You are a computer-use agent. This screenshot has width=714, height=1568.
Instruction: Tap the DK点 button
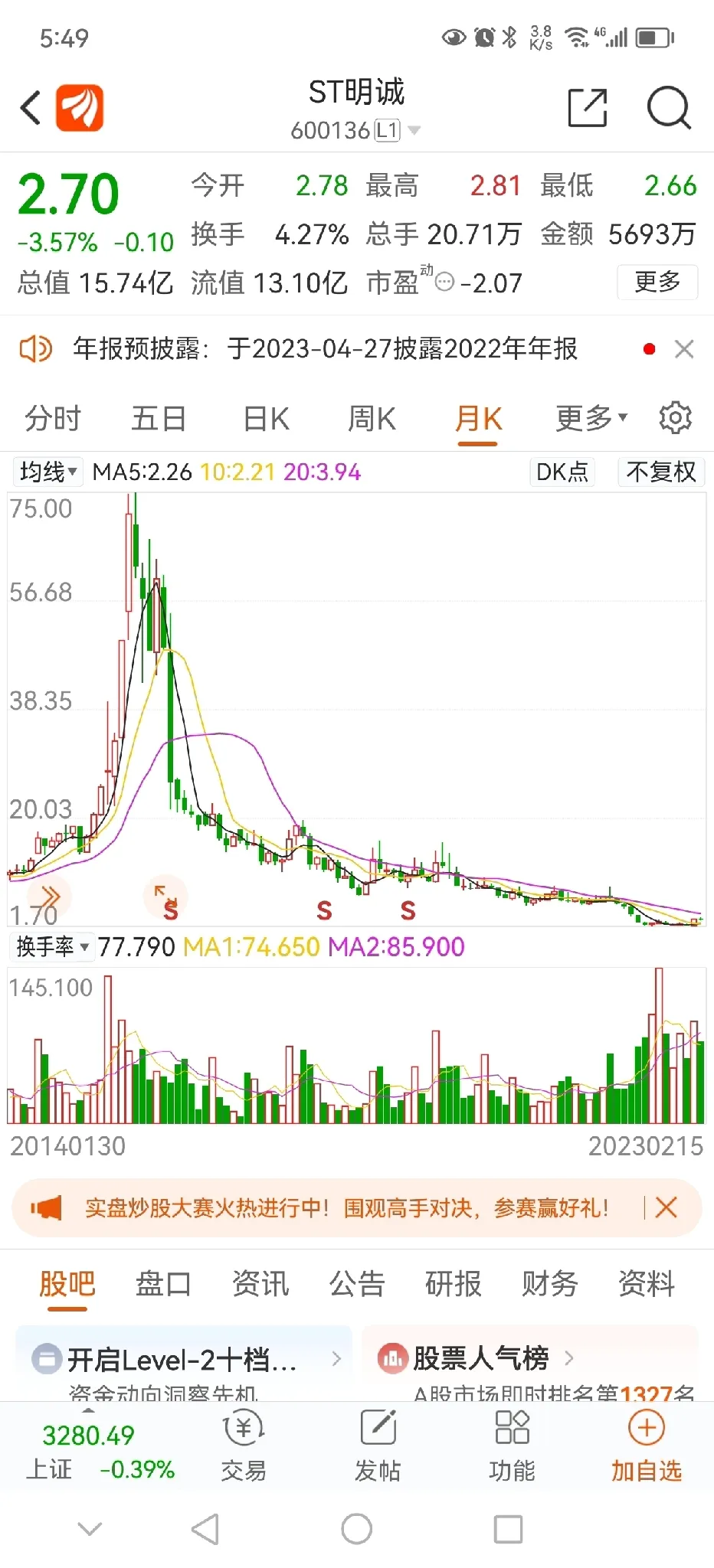(562, 472)
